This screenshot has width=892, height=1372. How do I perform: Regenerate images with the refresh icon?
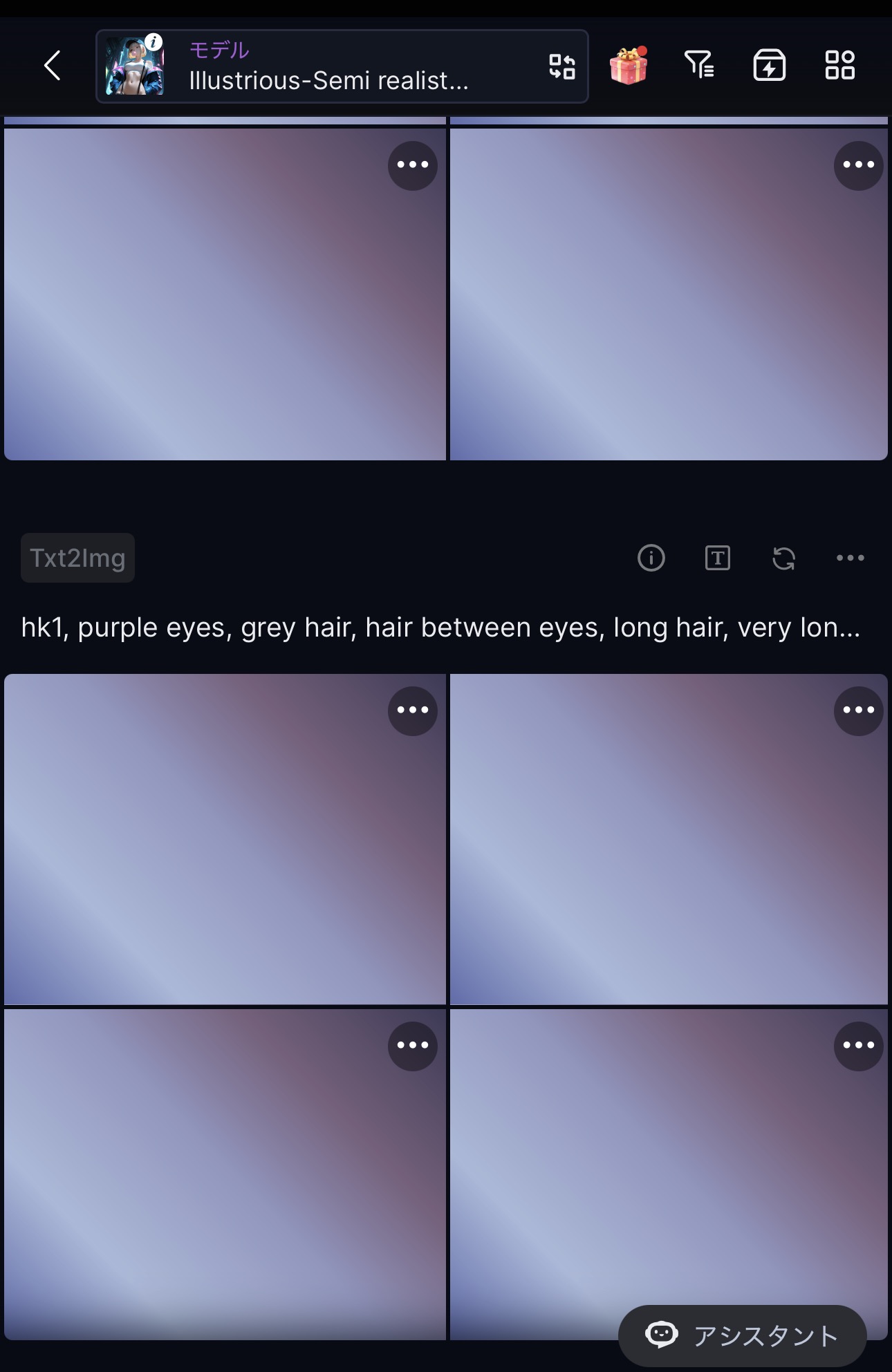(x=783, y=558)
